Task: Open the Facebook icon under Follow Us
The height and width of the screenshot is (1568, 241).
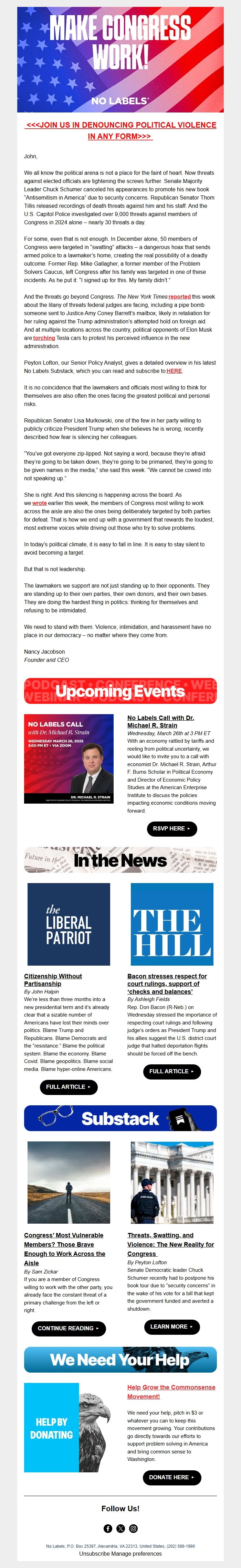Action: tap(108, 1528)
